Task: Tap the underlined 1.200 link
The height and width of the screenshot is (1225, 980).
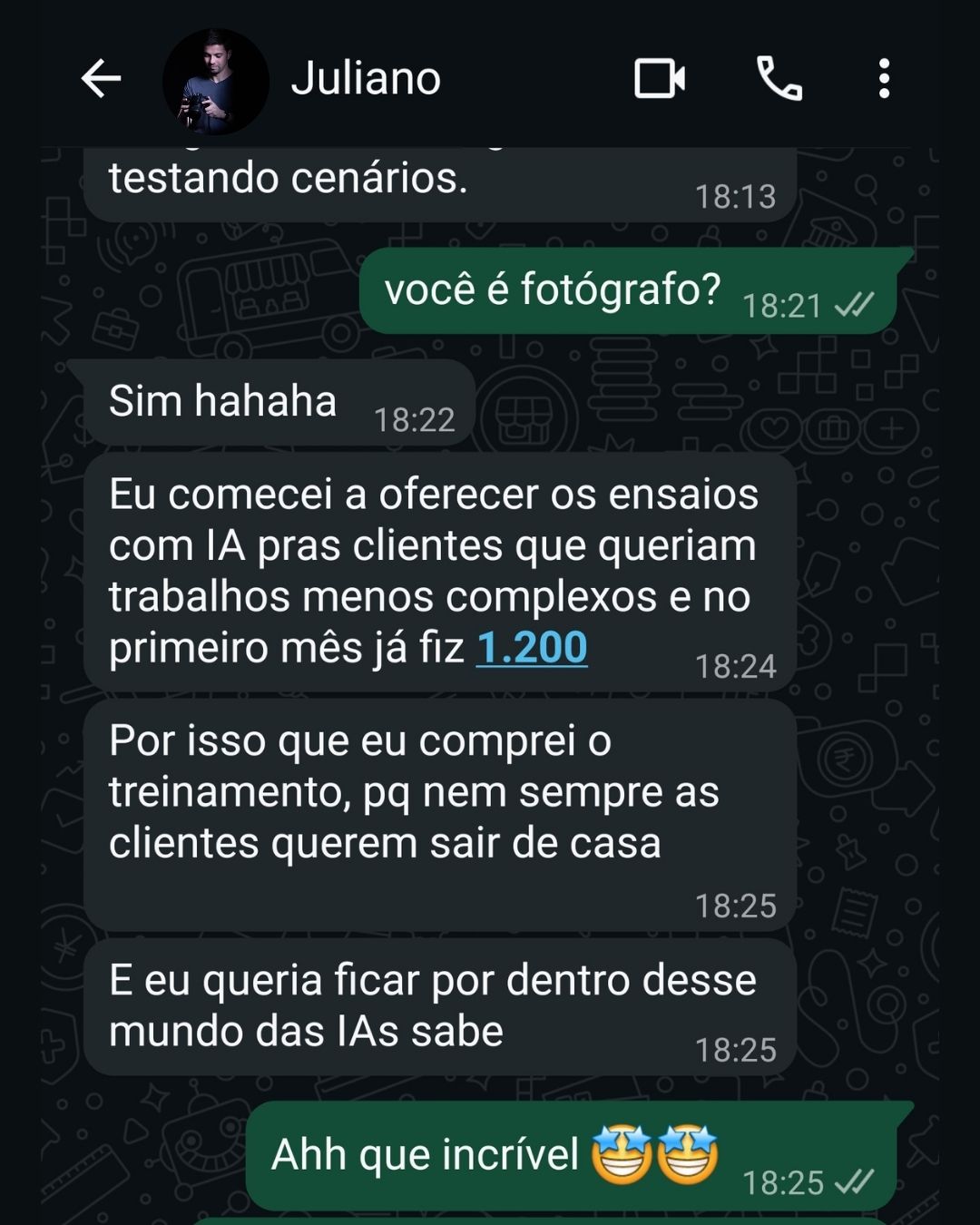Action: 532,648
